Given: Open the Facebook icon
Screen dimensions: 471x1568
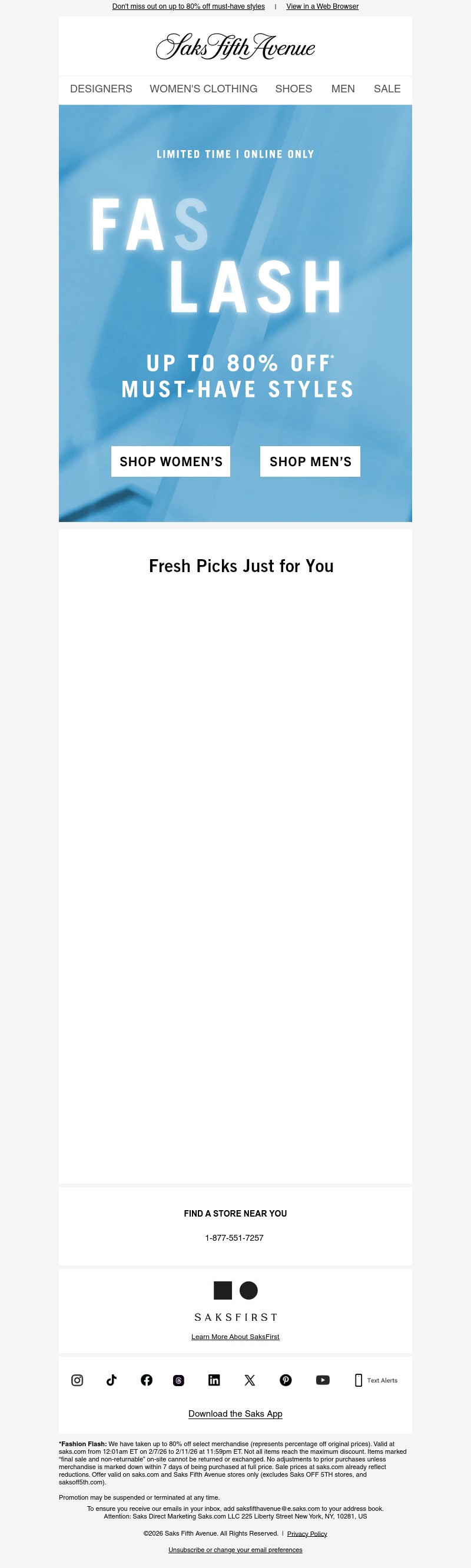Looking at the screenshot, I should coord(147,1380).
